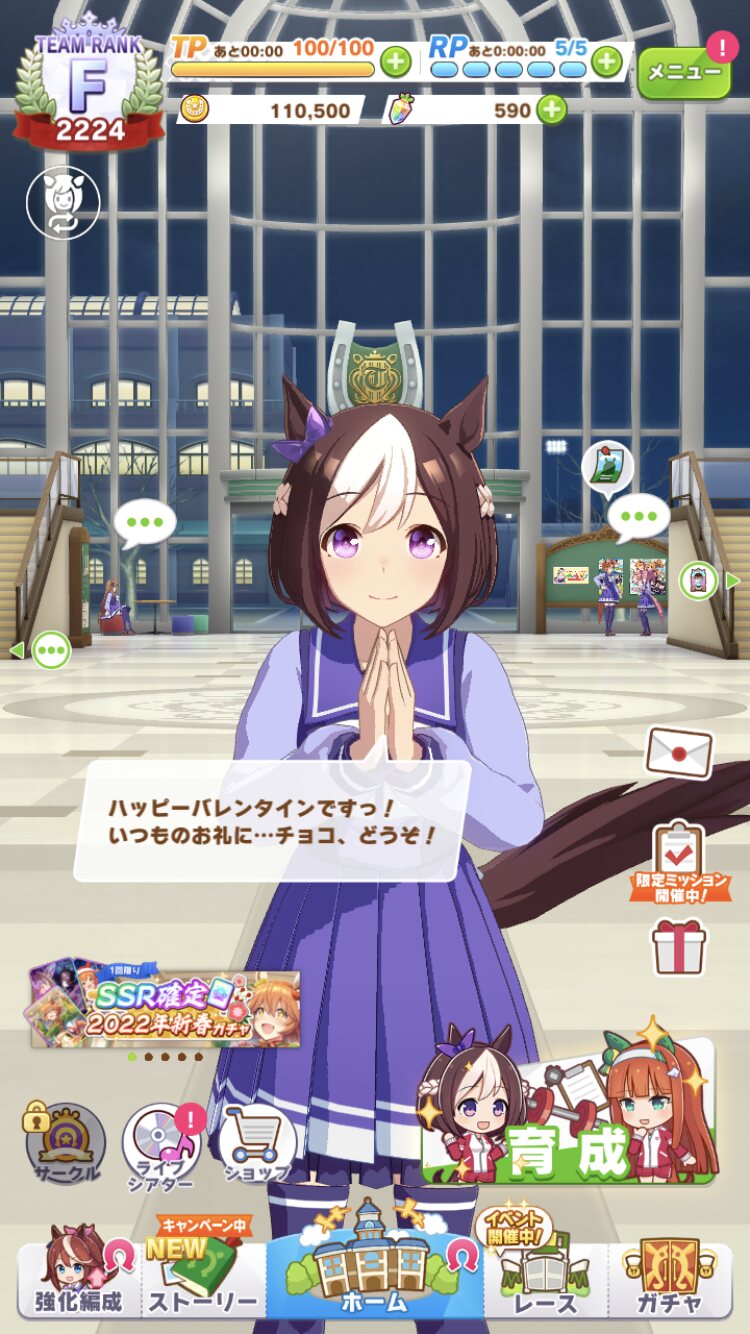
Task: Switch home character with the swap icon
Action: coord(63,202)
